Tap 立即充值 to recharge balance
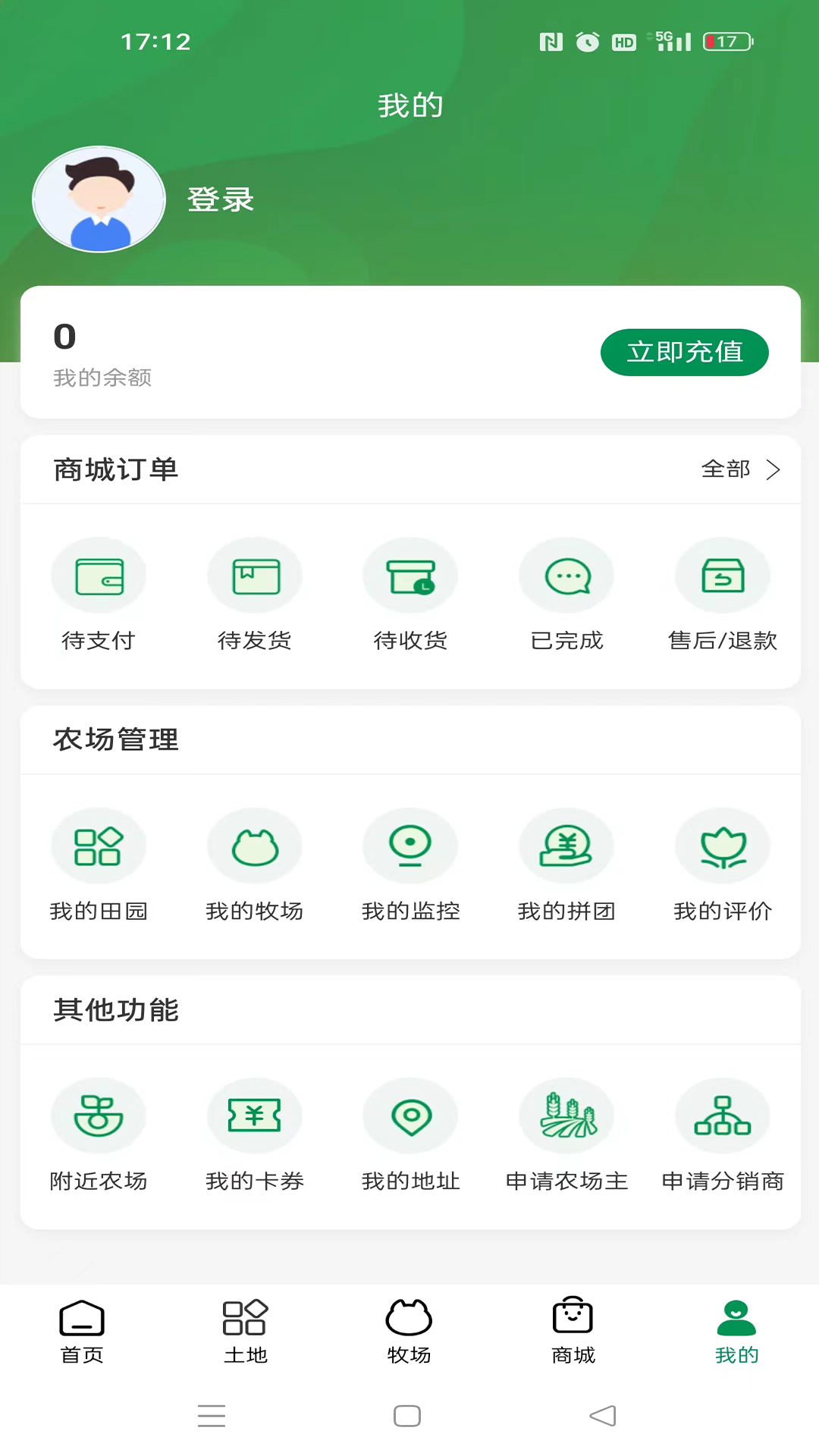The height and width of the screenshot is (1456, 819). (x=684, y=352)
